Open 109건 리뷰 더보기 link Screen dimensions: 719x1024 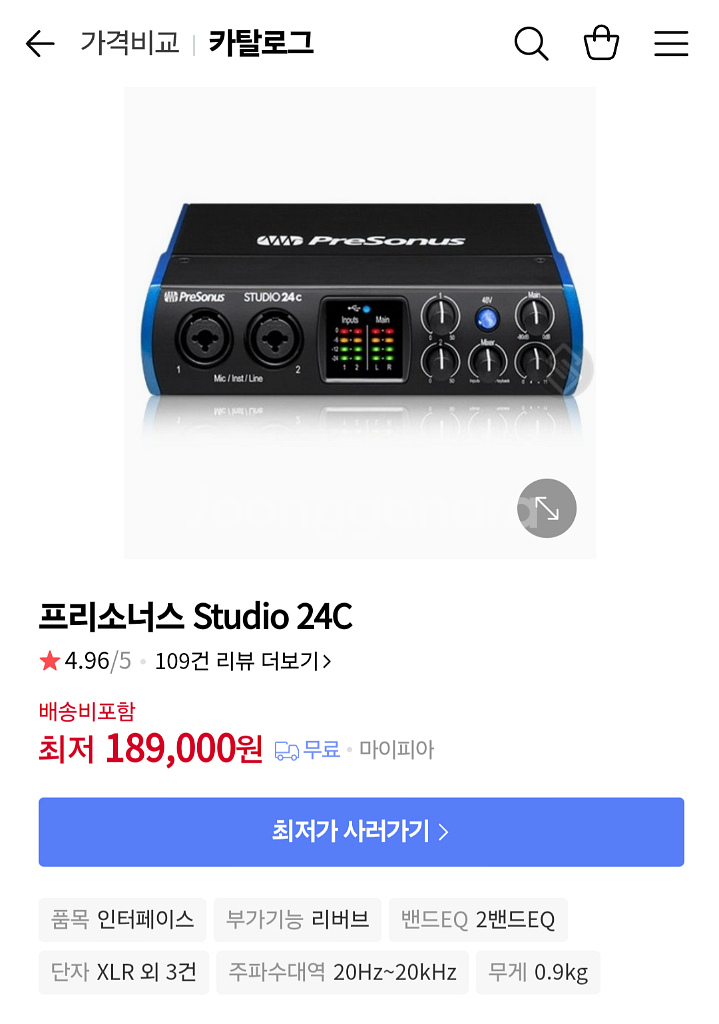coord(243,661)
